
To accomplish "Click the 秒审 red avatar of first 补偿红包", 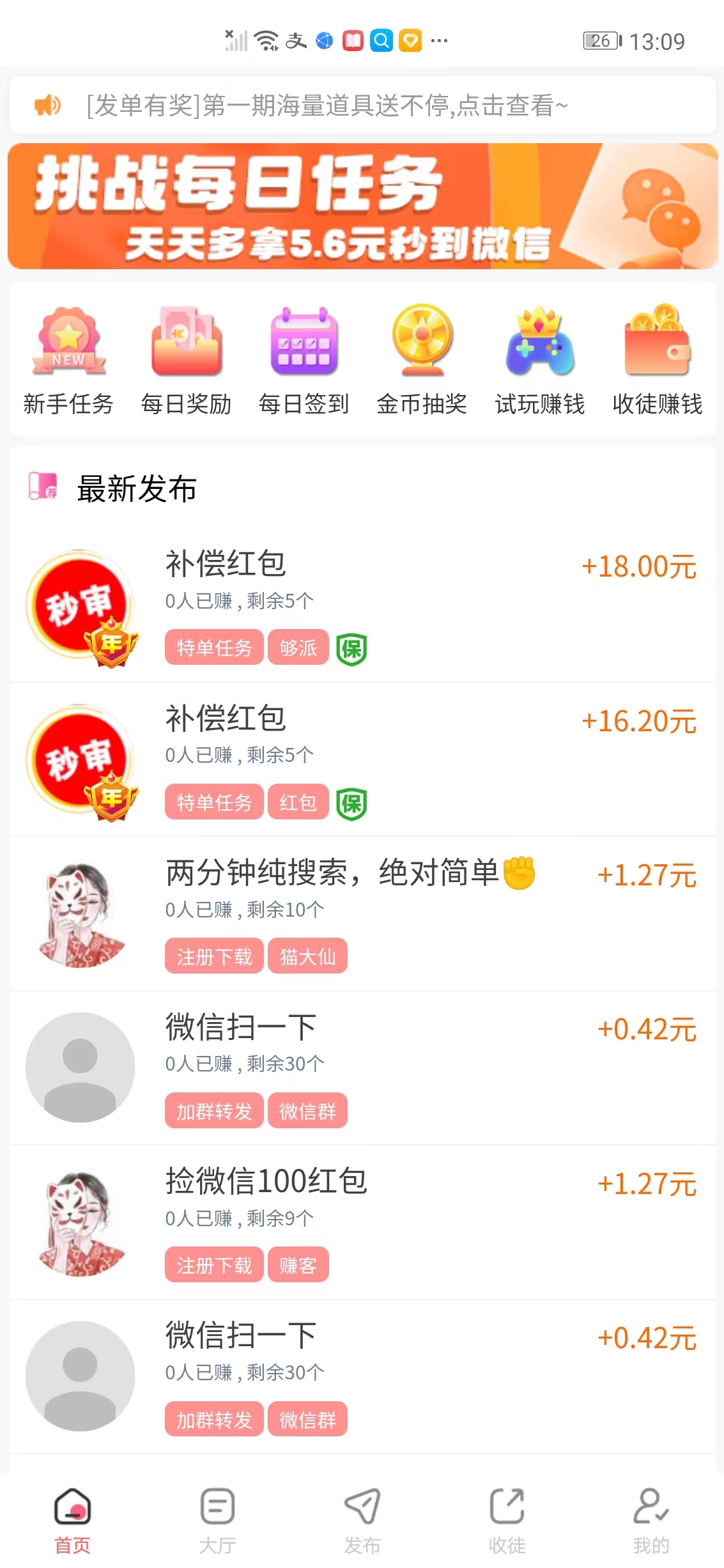I will point(80,604).
